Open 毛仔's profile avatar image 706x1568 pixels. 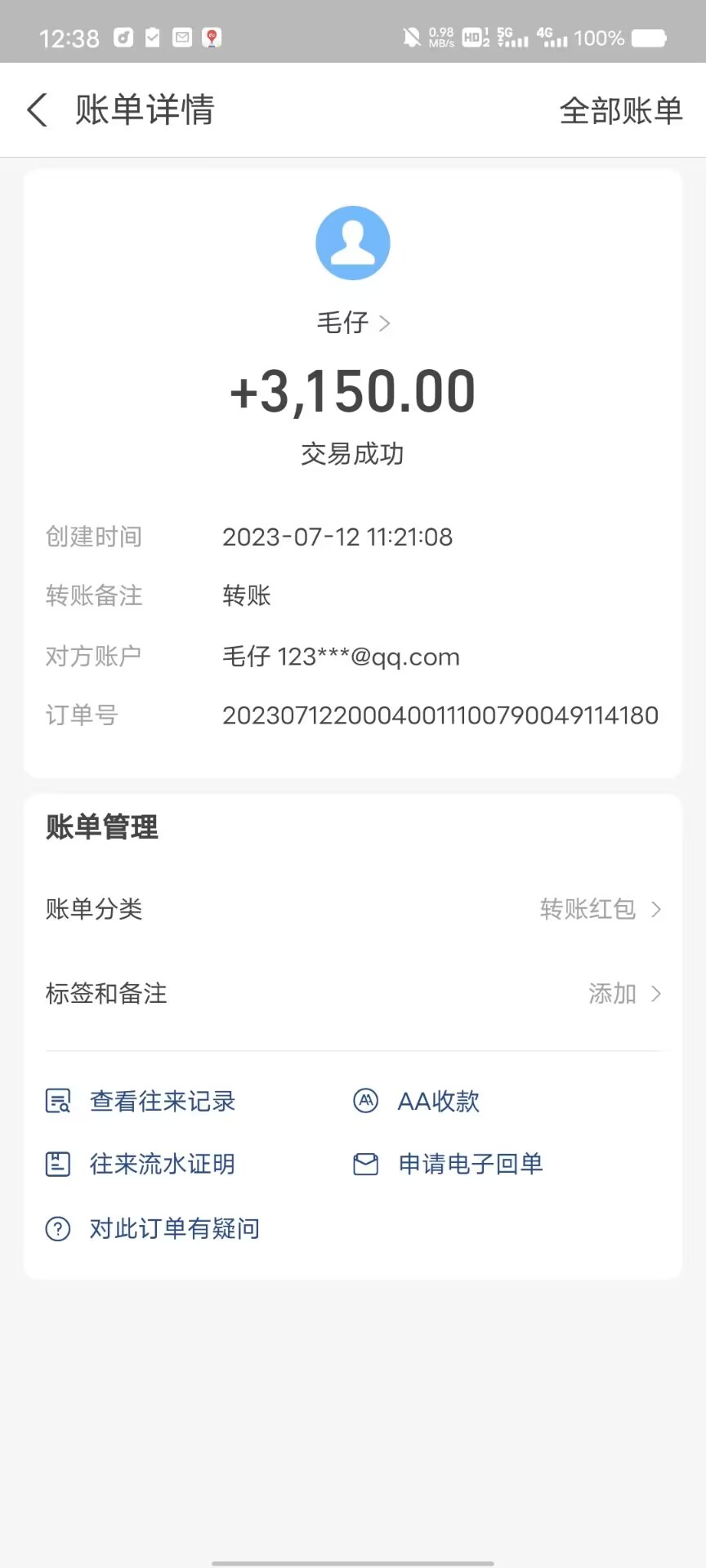point(352,242)
